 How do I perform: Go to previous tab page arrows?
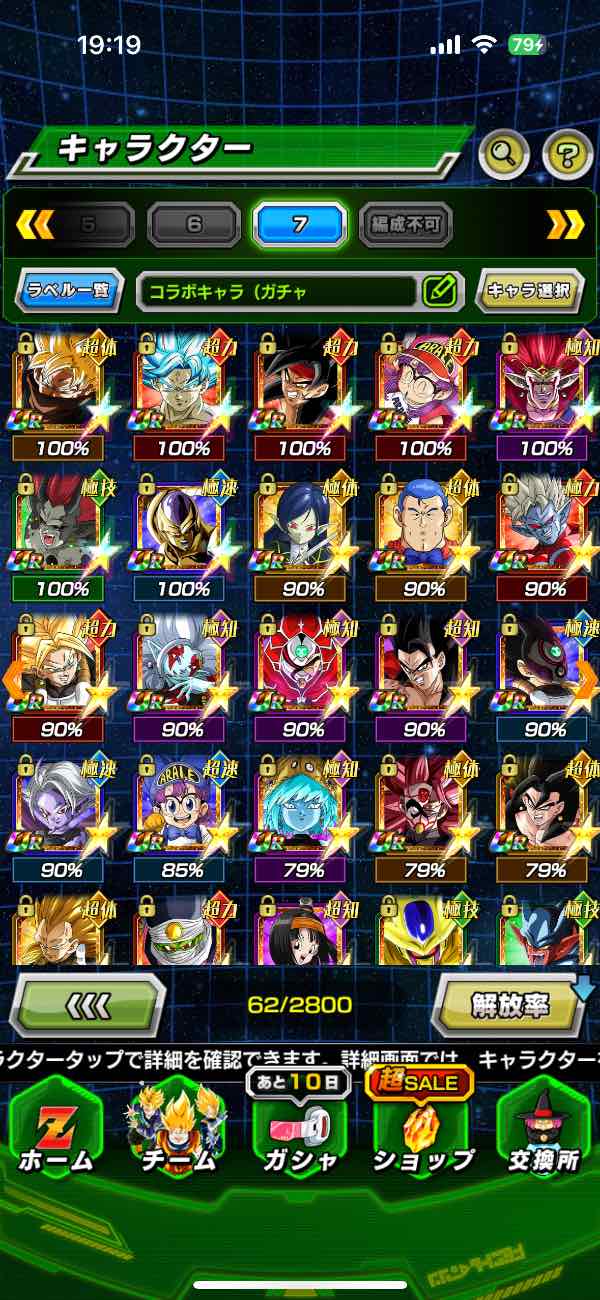tap(34, 224)
